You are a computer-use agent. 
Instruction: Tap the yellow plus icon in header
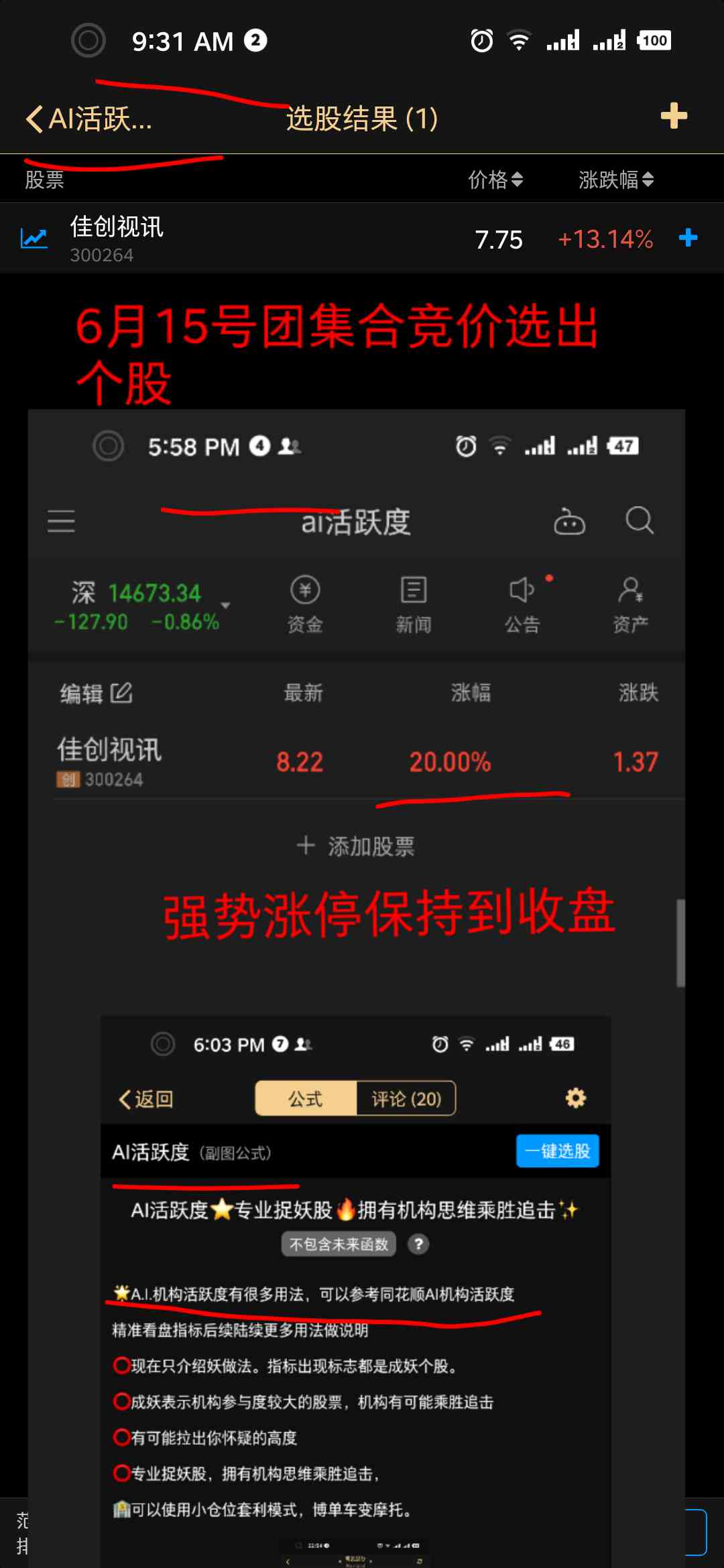coord(673,117)
